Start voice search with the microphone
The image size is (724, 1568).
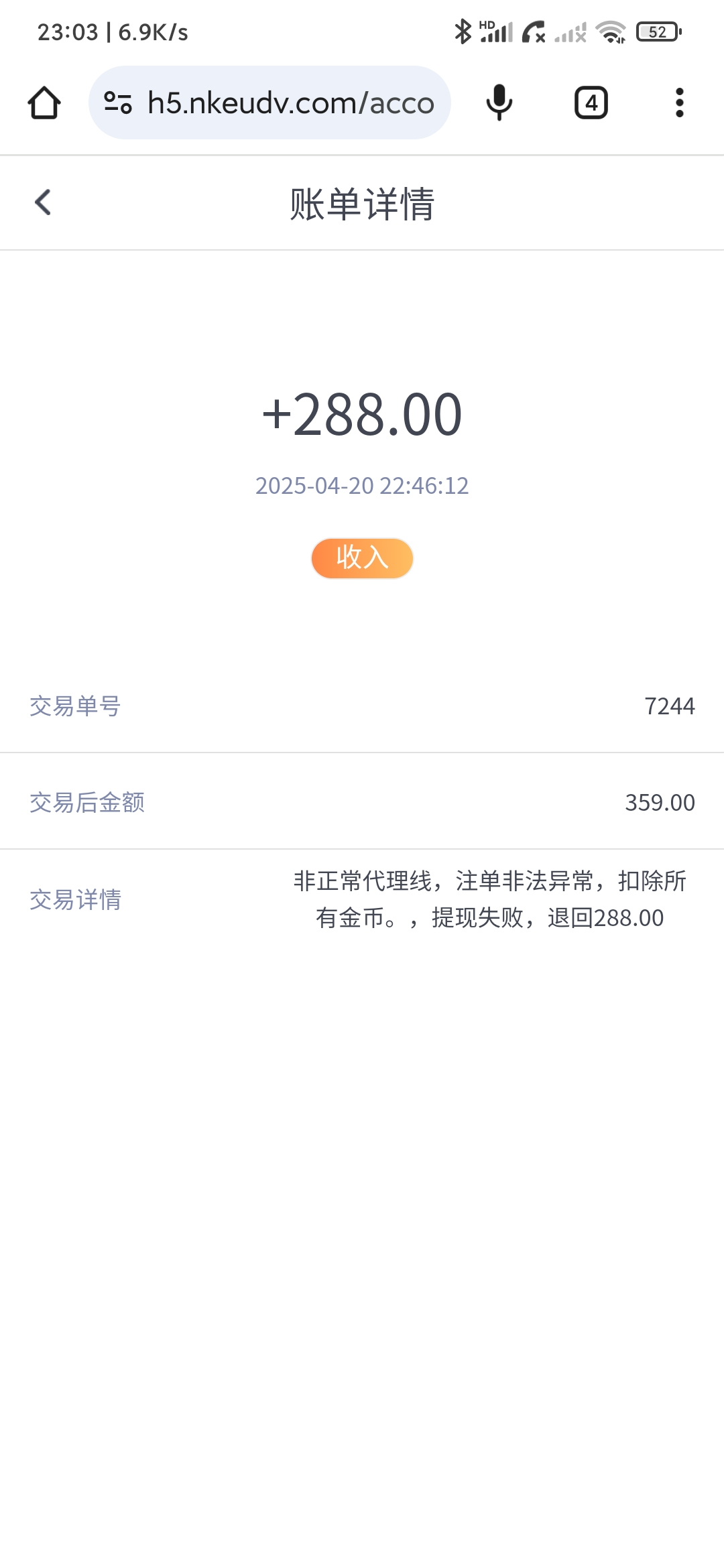click(x=499, y=103)
